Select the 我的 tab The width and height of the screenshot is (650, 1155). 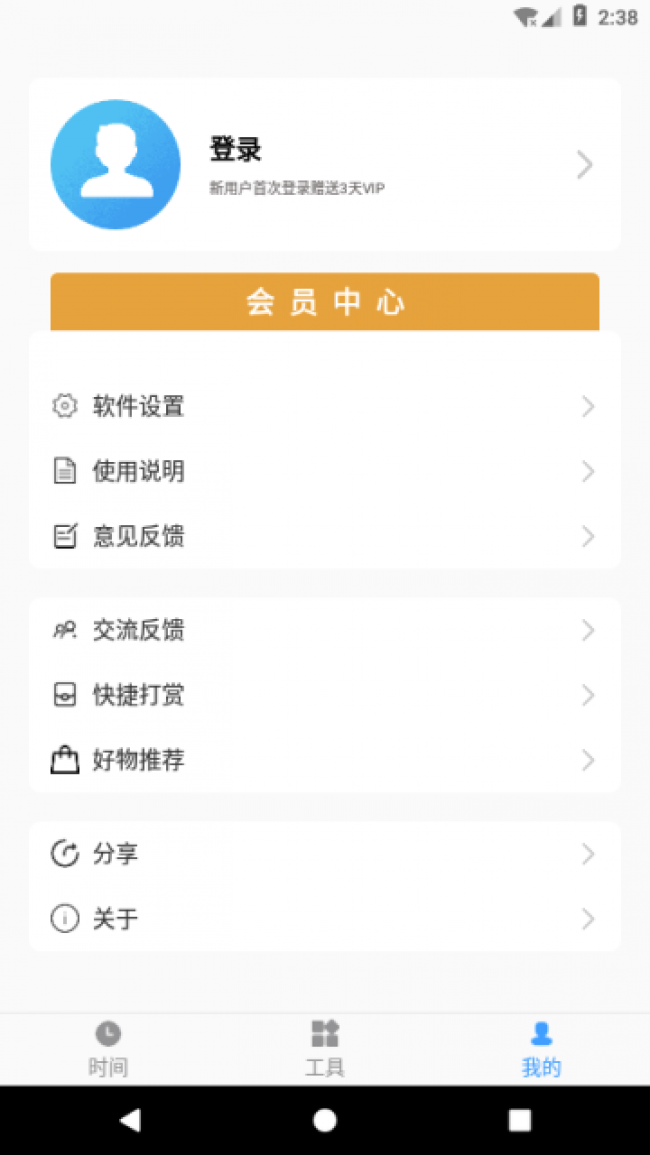coord(541,1049)
